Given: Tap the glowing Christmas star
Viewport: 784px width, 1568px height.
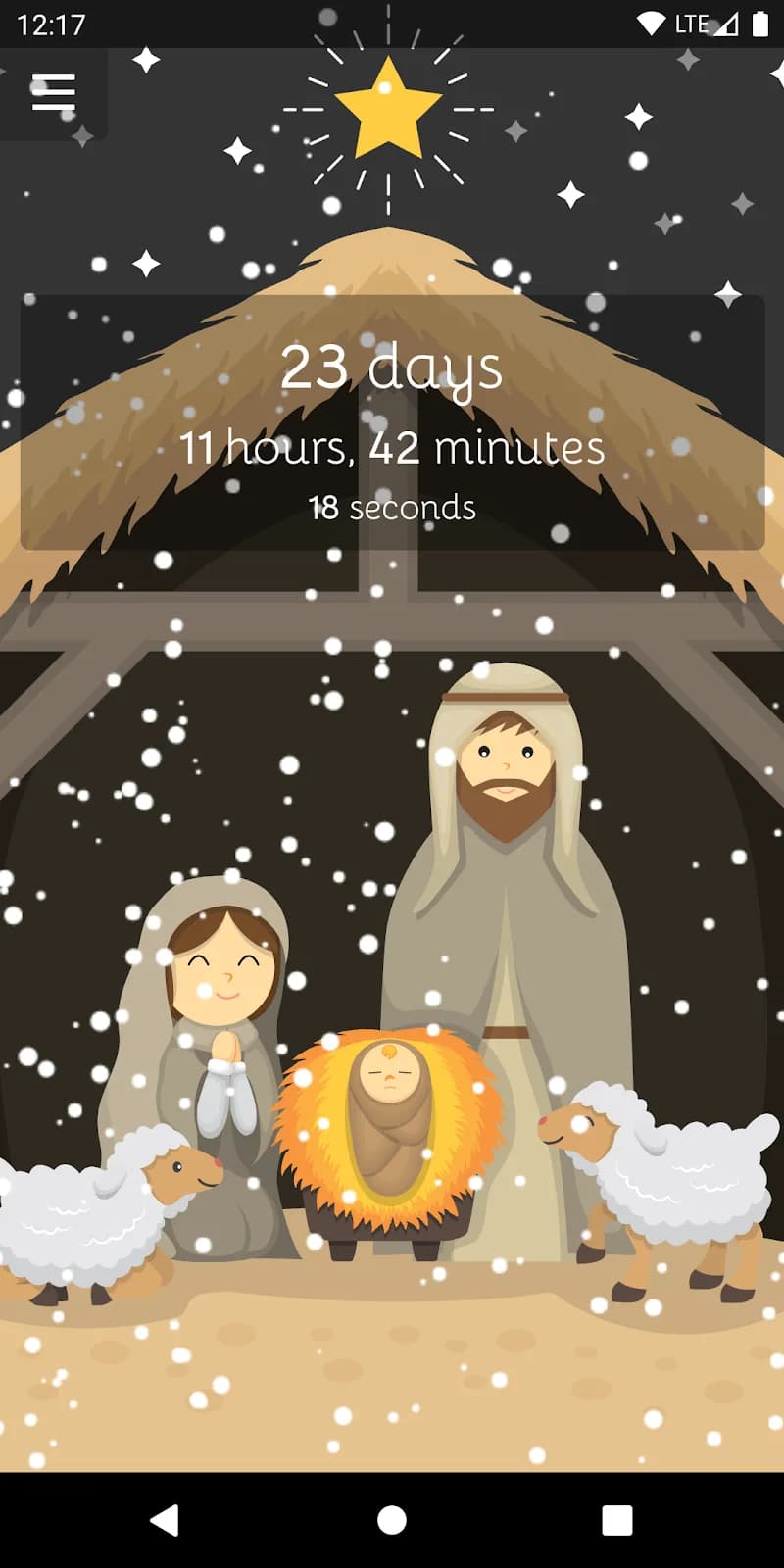Looking at the screenshot, I should pyautogui.click(x=390, y=108).
